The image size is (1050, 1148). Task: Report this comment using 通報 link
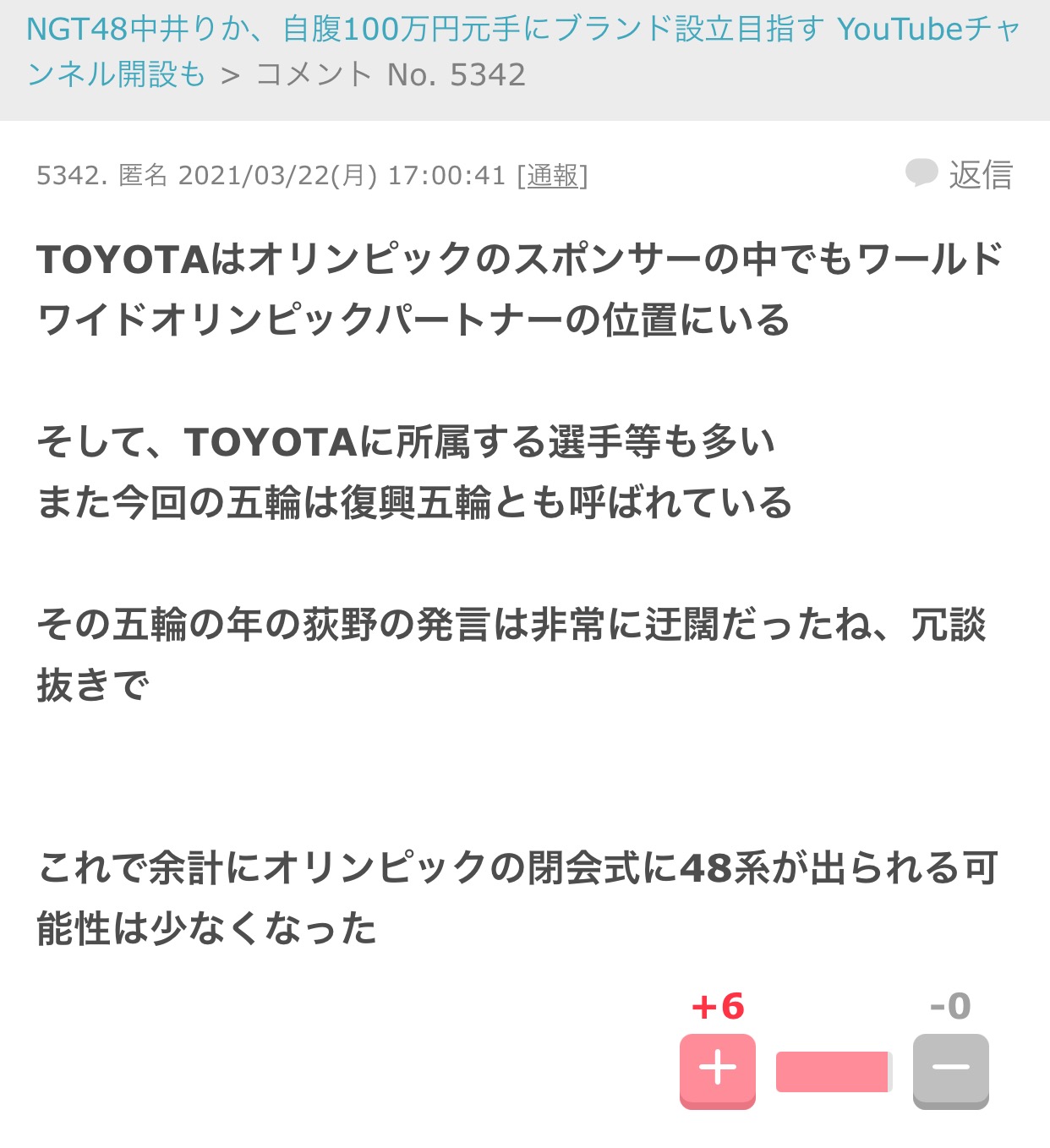point(552,176)
